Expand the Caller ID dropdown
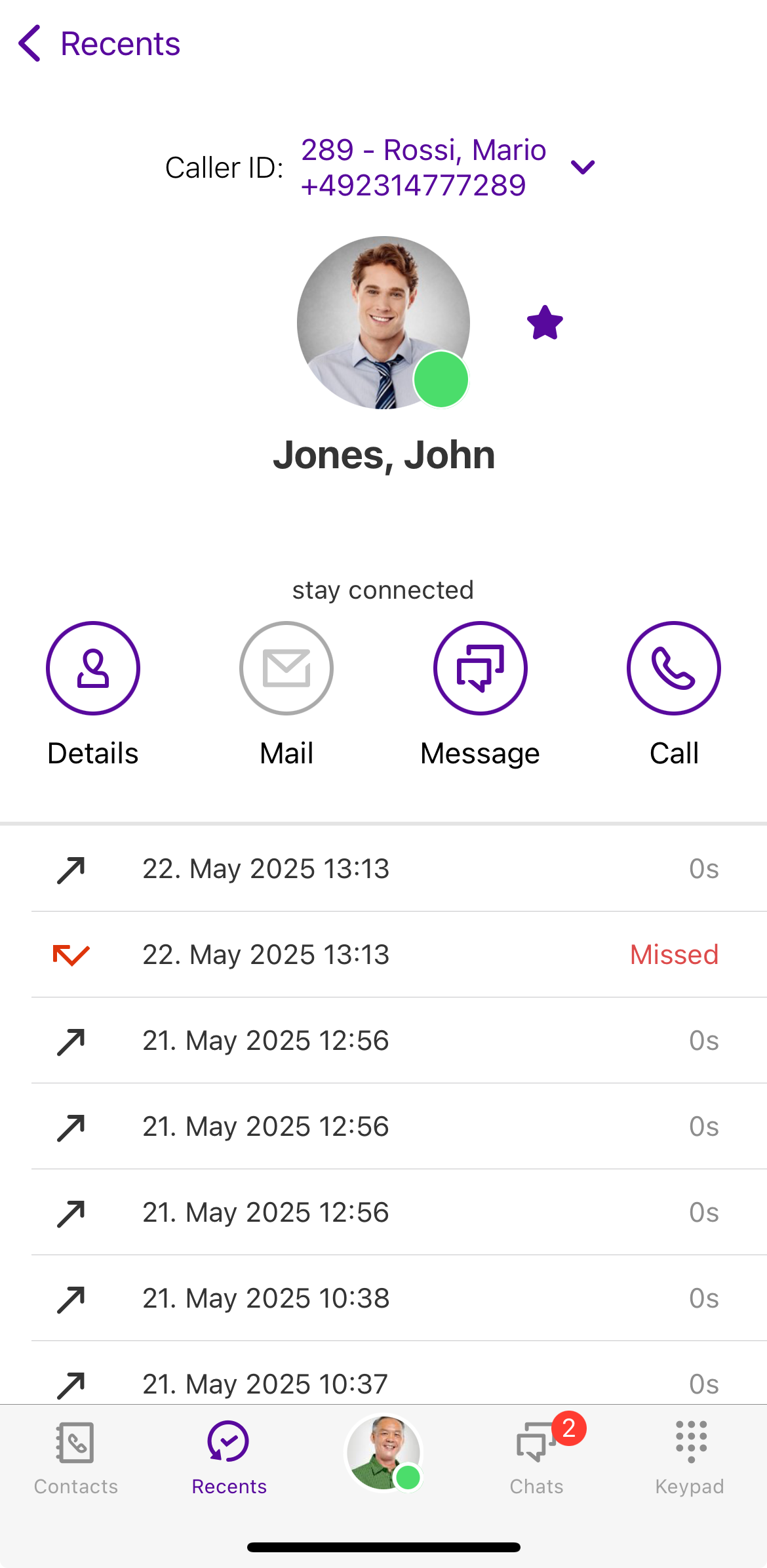 pyautogui.click(x=582, y=168)
